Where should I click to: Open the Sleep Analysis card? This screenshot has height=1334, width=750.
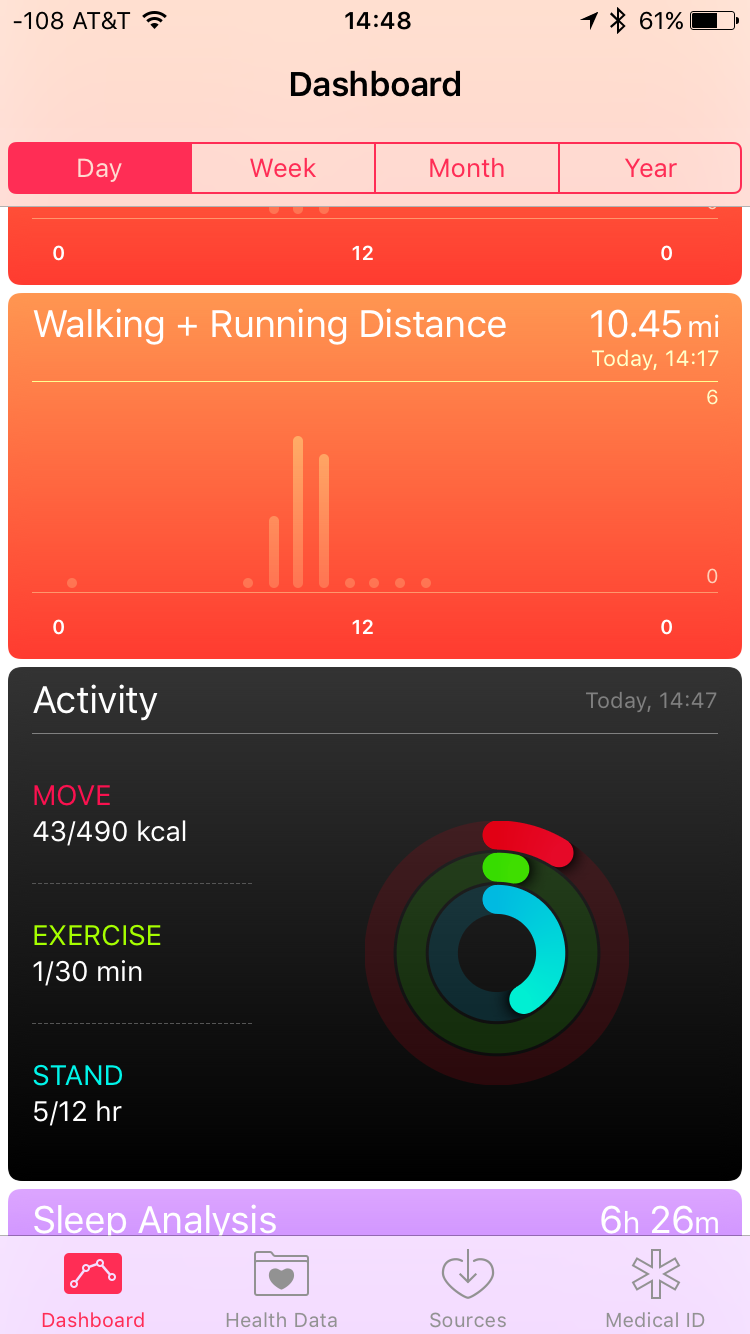(x=375, y=1213)
